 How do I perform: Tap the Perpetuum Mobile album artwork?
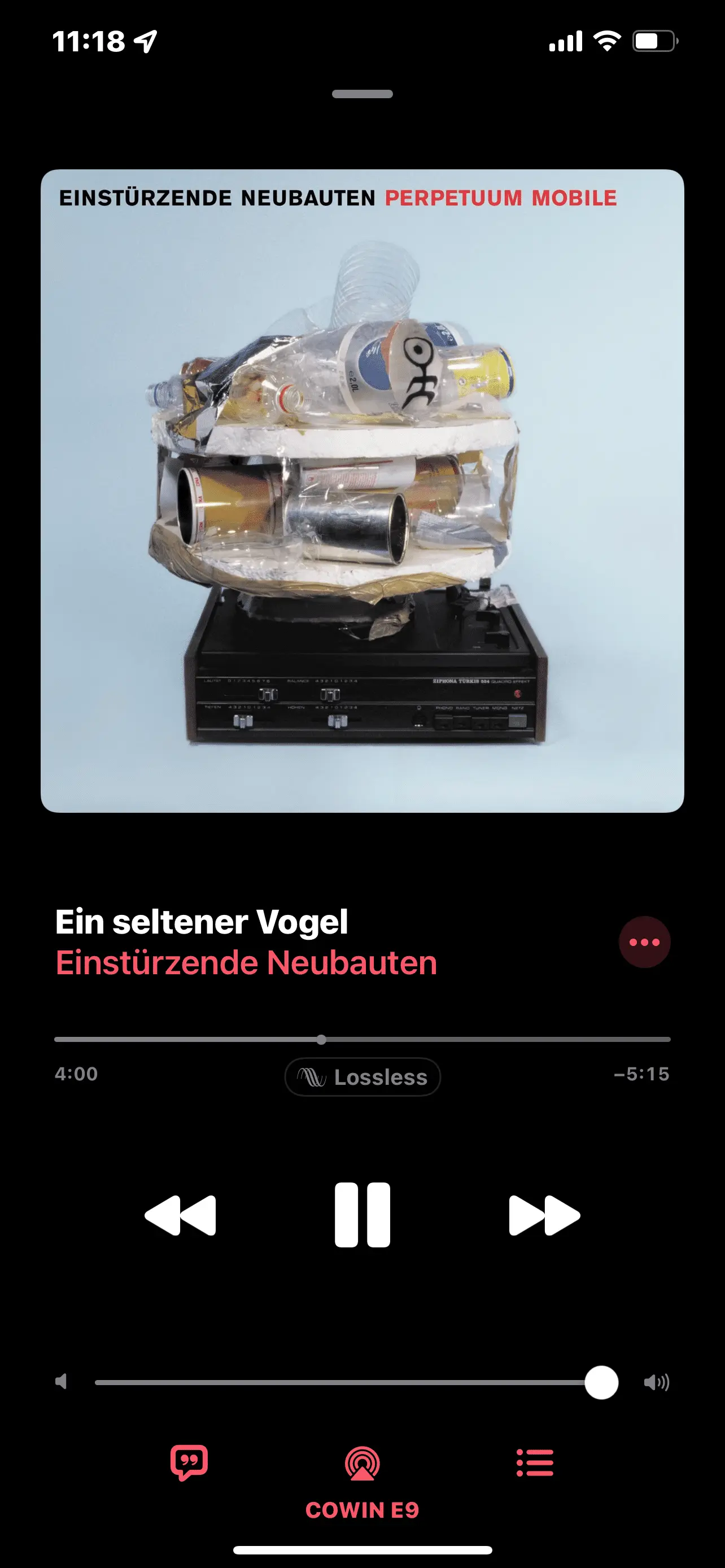coord(362,490)
